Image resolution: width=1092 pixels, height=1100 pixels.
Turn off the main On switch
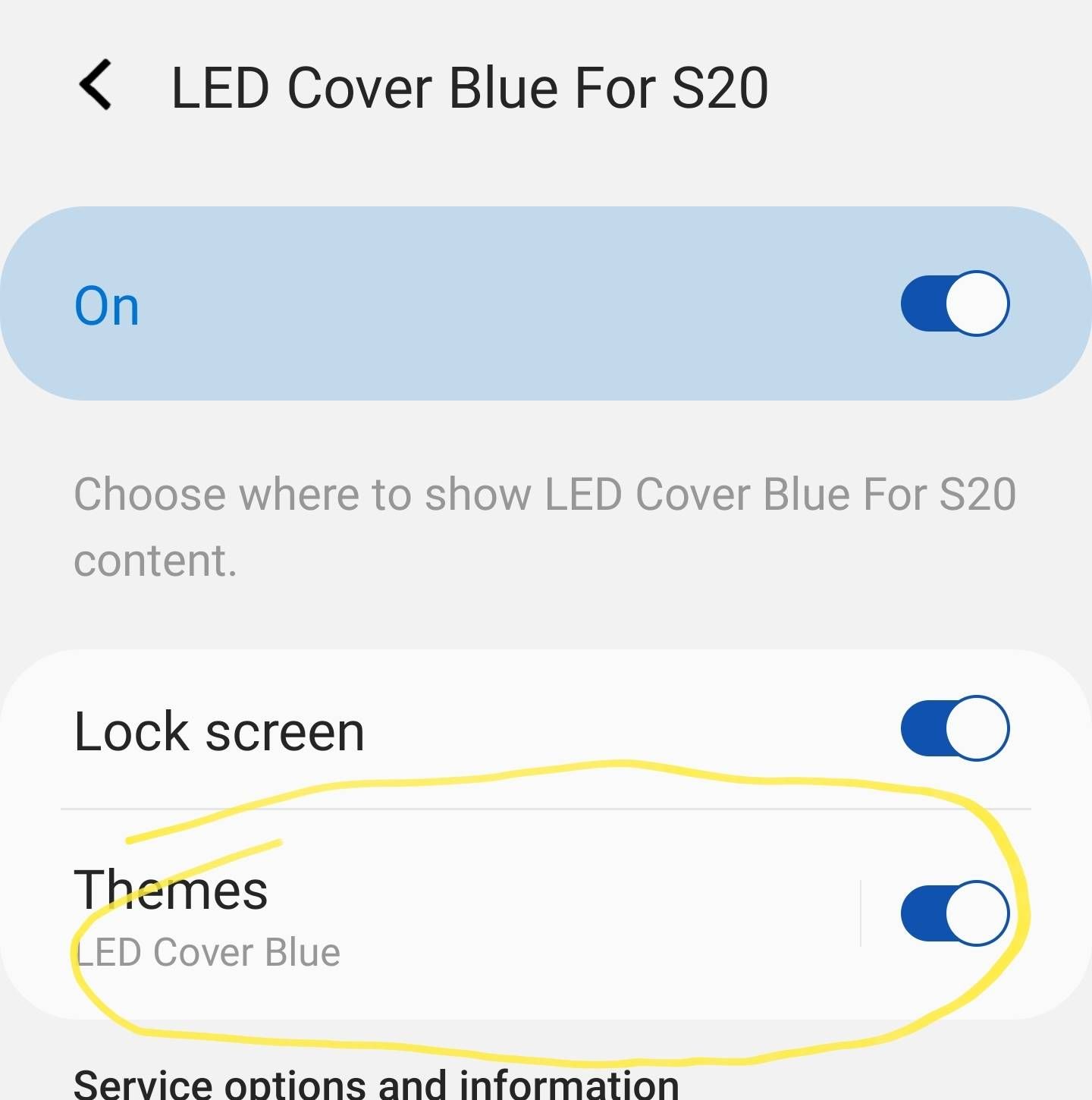tap(954, 303)
